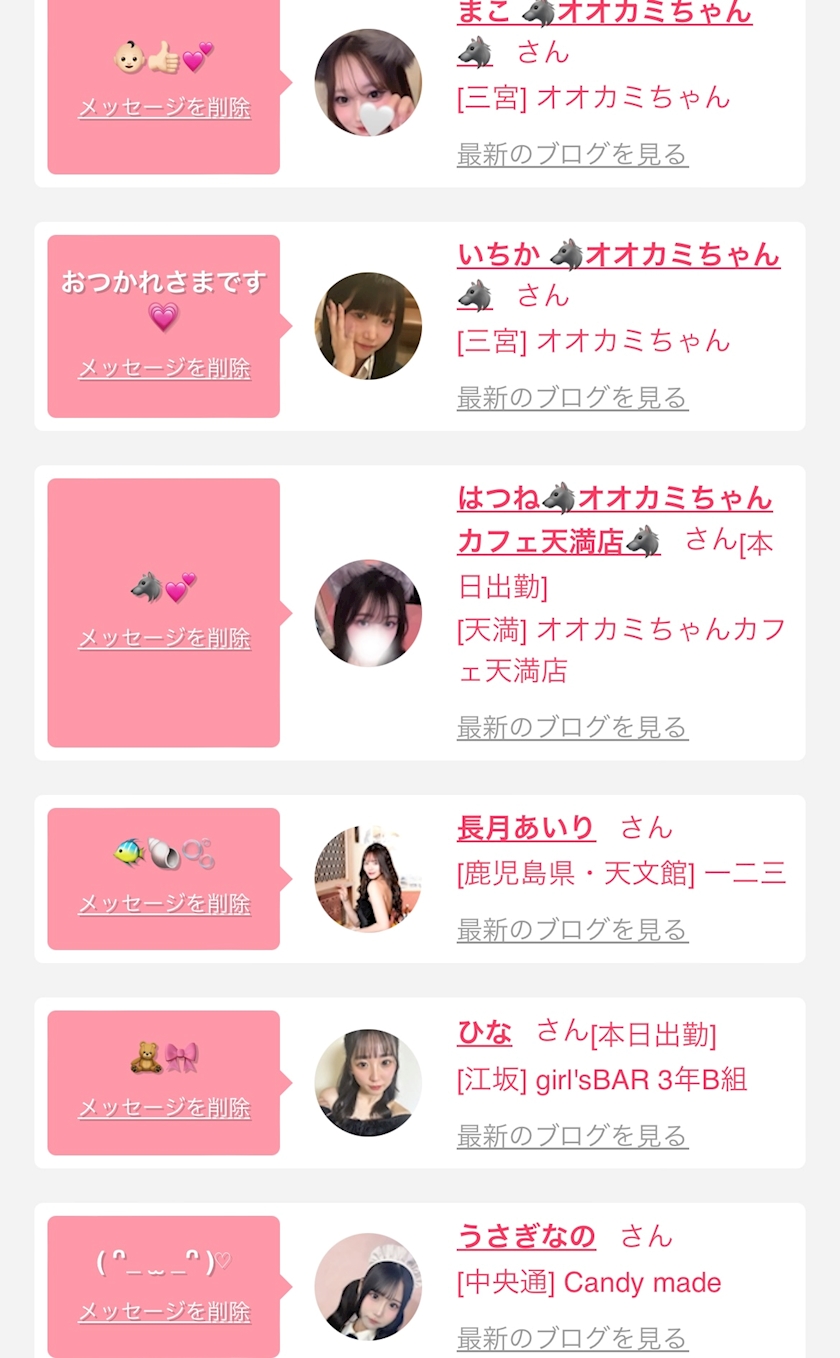840x1358 pixels.
Task: View はつね's latest blog
Action: 572,727
